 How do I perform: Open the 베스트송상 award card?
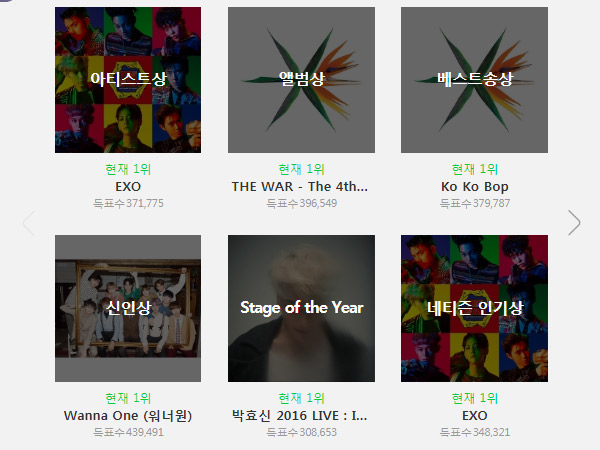(x=474, y=80)
